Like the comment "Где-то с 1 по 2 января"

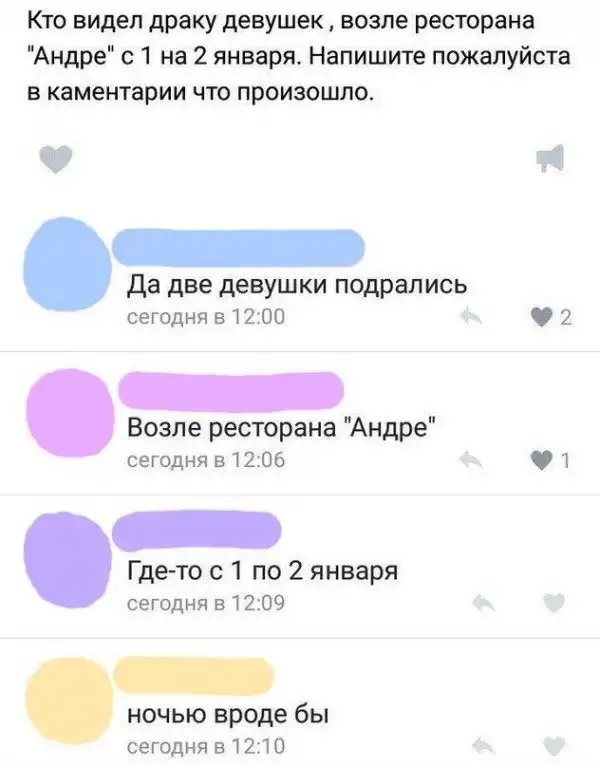coord(553,602)
